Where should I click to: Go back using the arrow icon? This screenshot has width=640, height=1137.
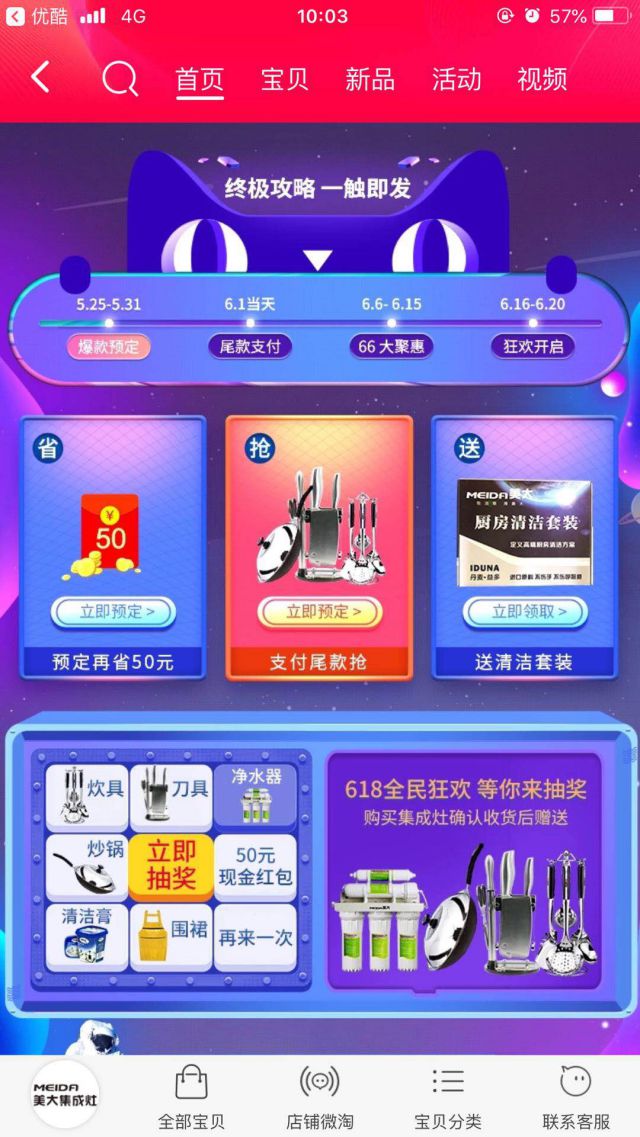[x=40, y=78]
